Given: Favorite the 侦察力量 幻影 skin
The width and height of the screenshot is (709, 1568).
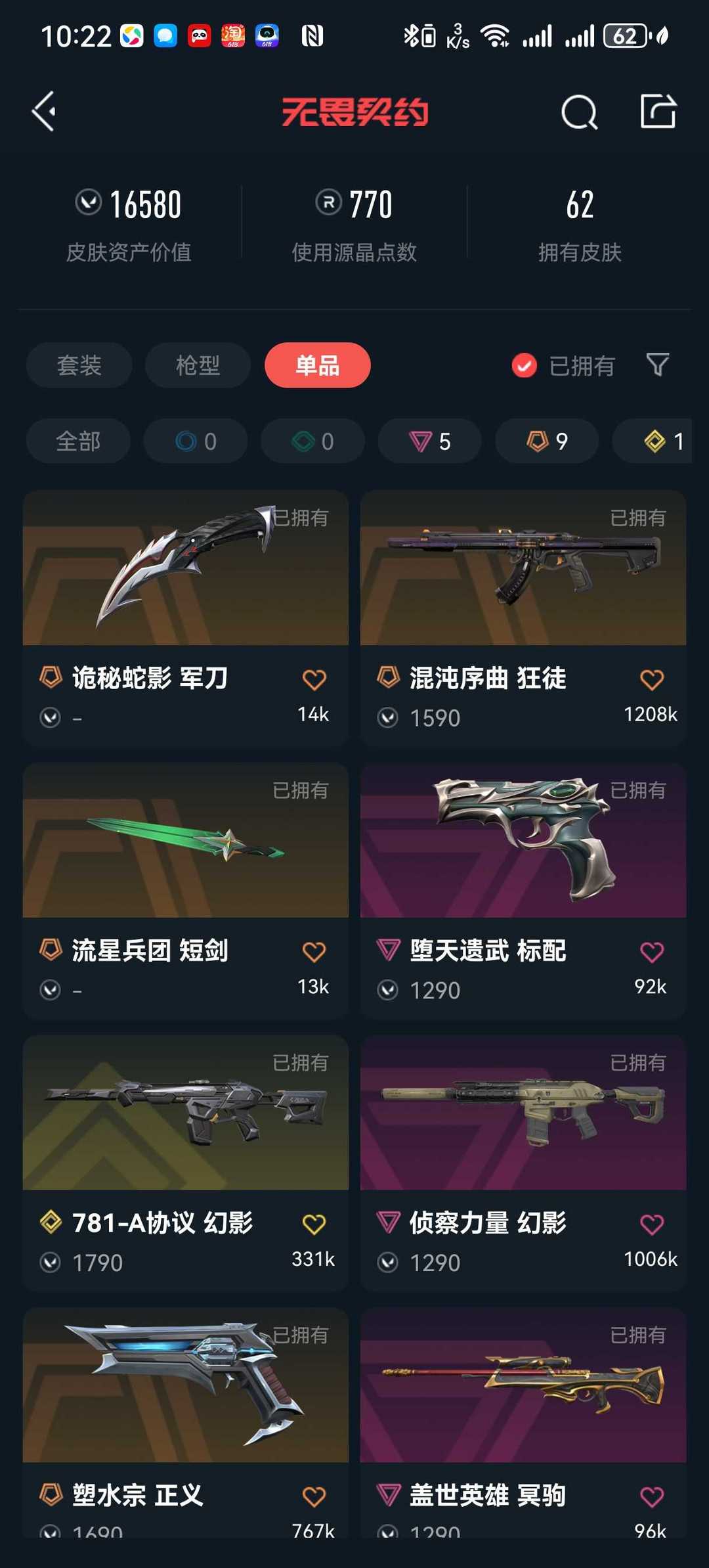Looking at the screenshot, I should 651,1224.
